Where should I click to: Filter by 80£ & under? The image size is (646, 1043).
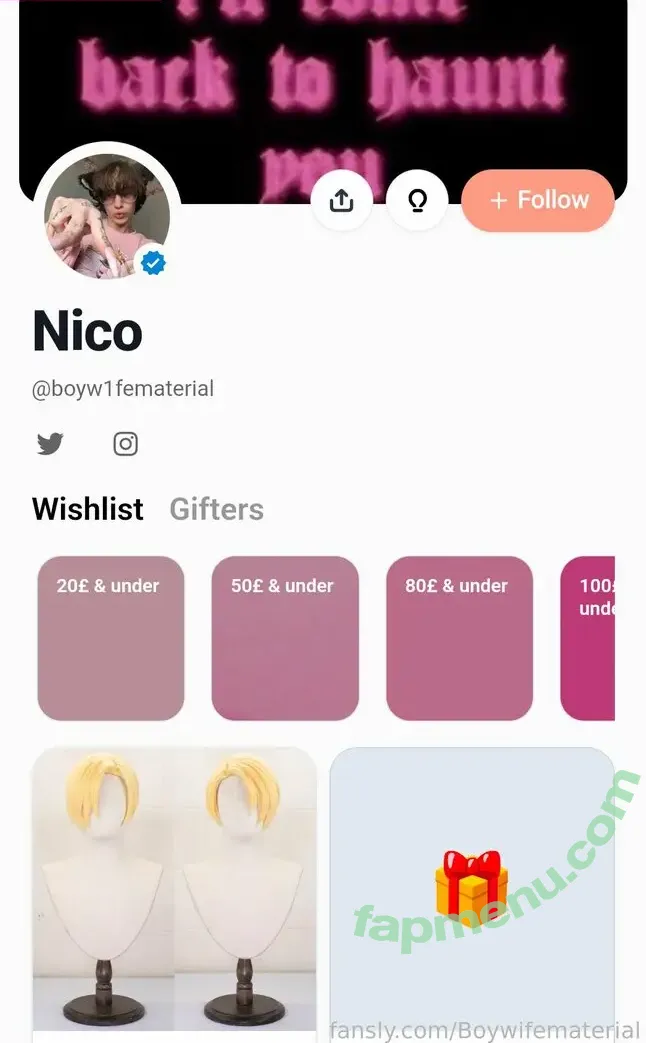tap(459, 638)
